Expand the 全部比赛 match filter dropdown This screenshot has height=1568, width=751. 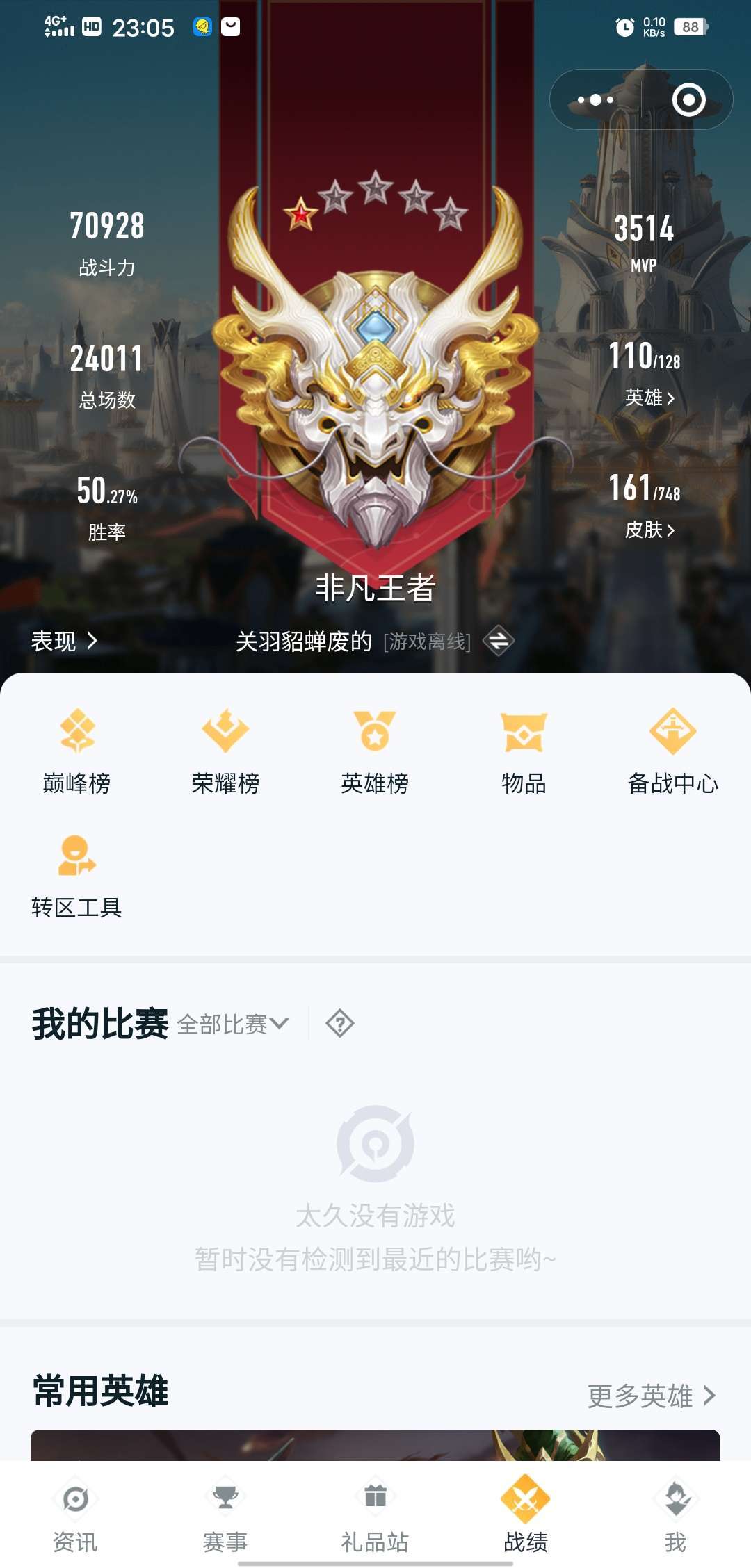[x=232, y=1024]
